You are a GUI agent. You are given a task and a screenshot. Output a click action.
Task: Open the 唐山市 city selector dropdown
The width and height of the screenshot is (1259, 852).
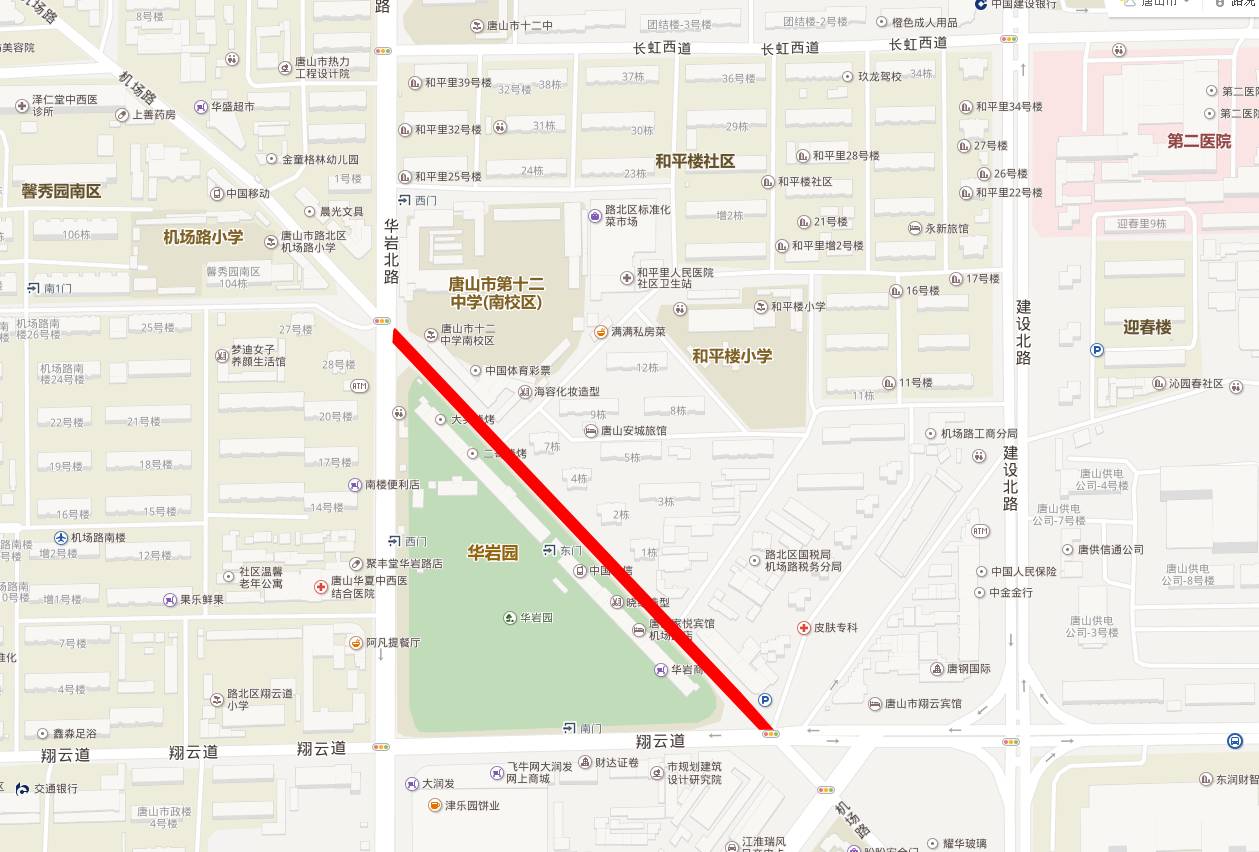coord(1158,3)
